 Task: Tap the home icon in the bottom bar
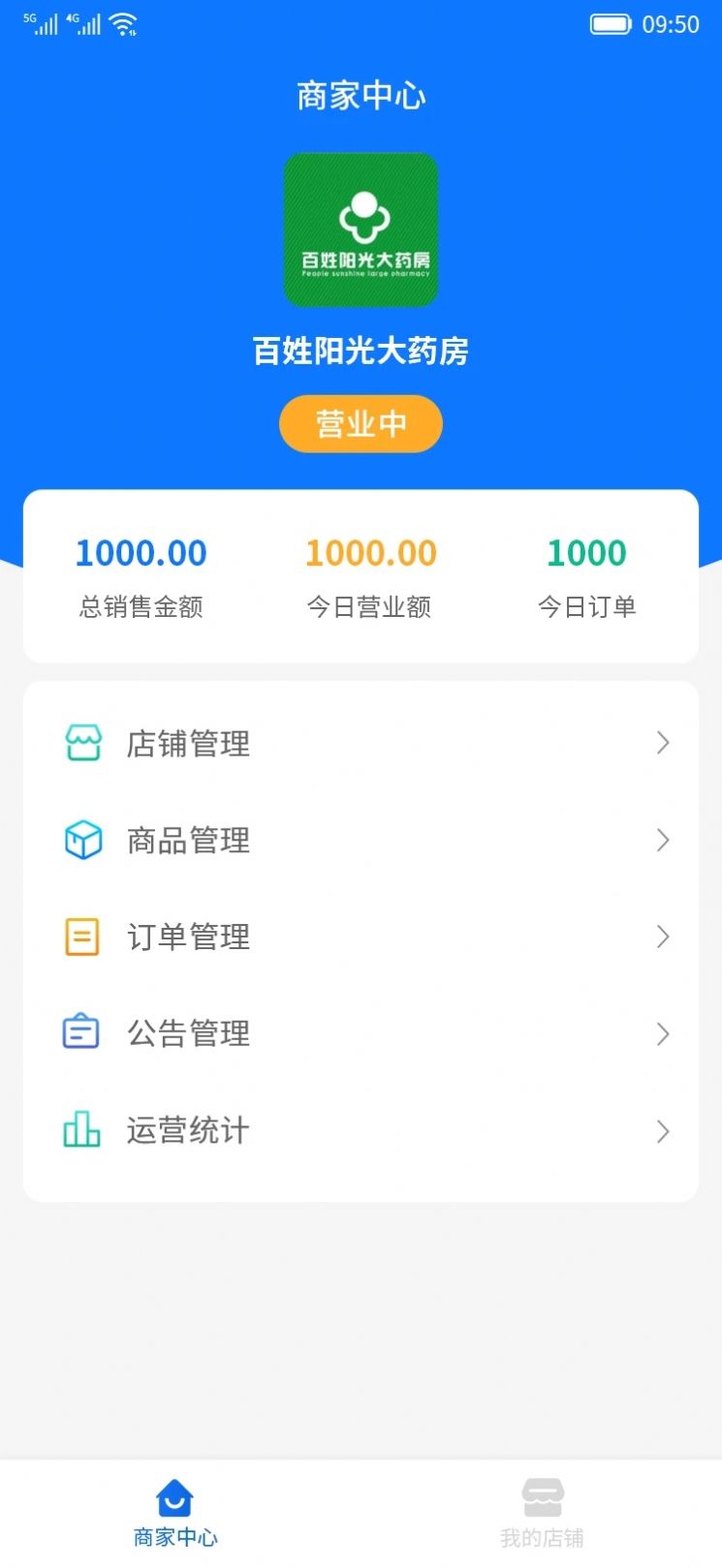[174, 1495]
